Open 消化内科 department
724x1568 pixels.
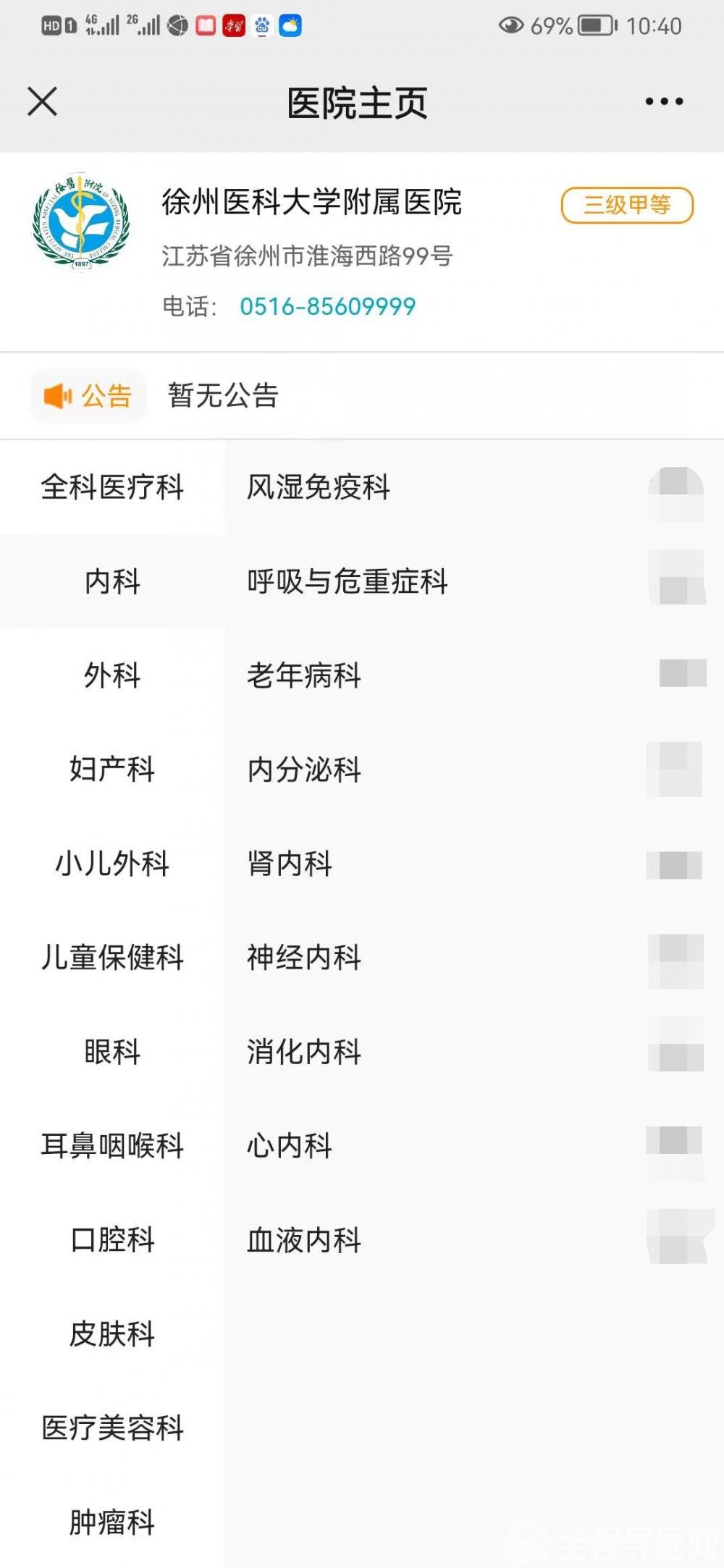click(x=474, y=1052)
